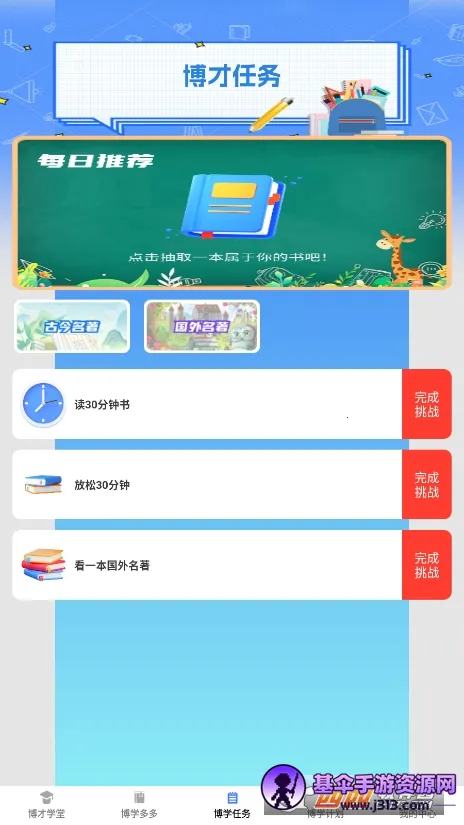Select the 博学任务 tab

(232, 805)
